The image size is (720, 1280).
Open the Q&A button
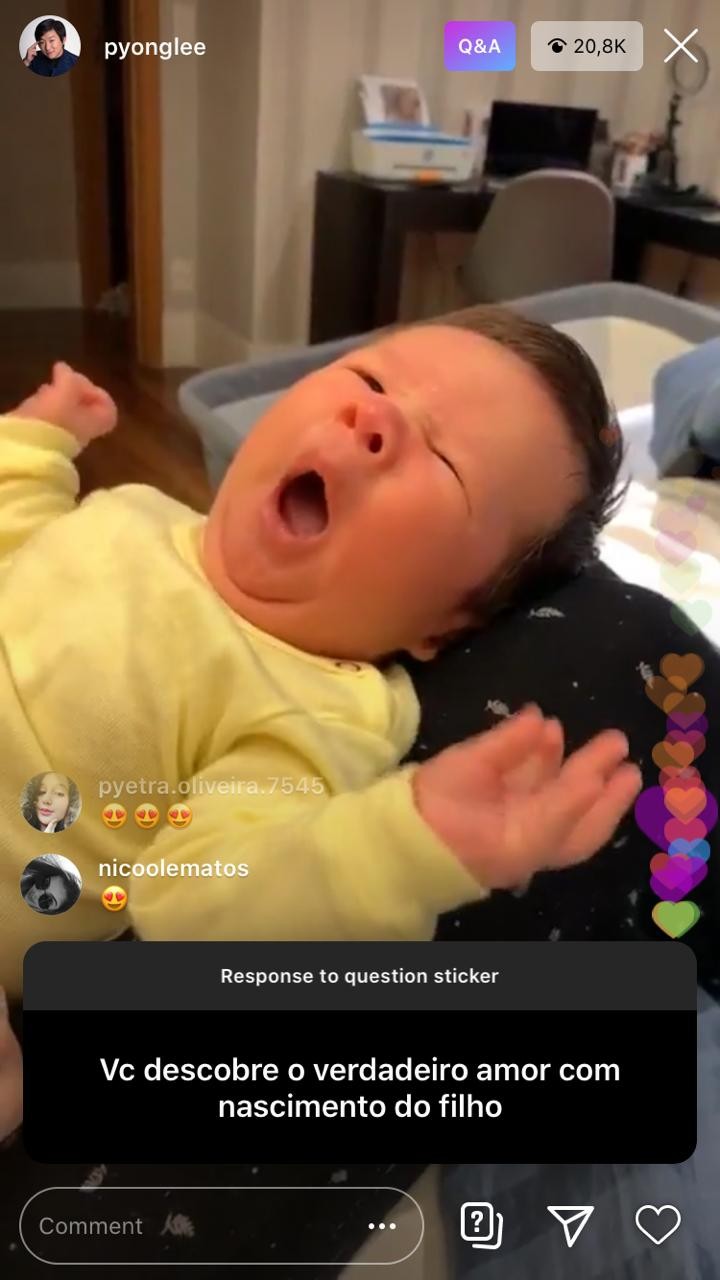tap(480, 46)
